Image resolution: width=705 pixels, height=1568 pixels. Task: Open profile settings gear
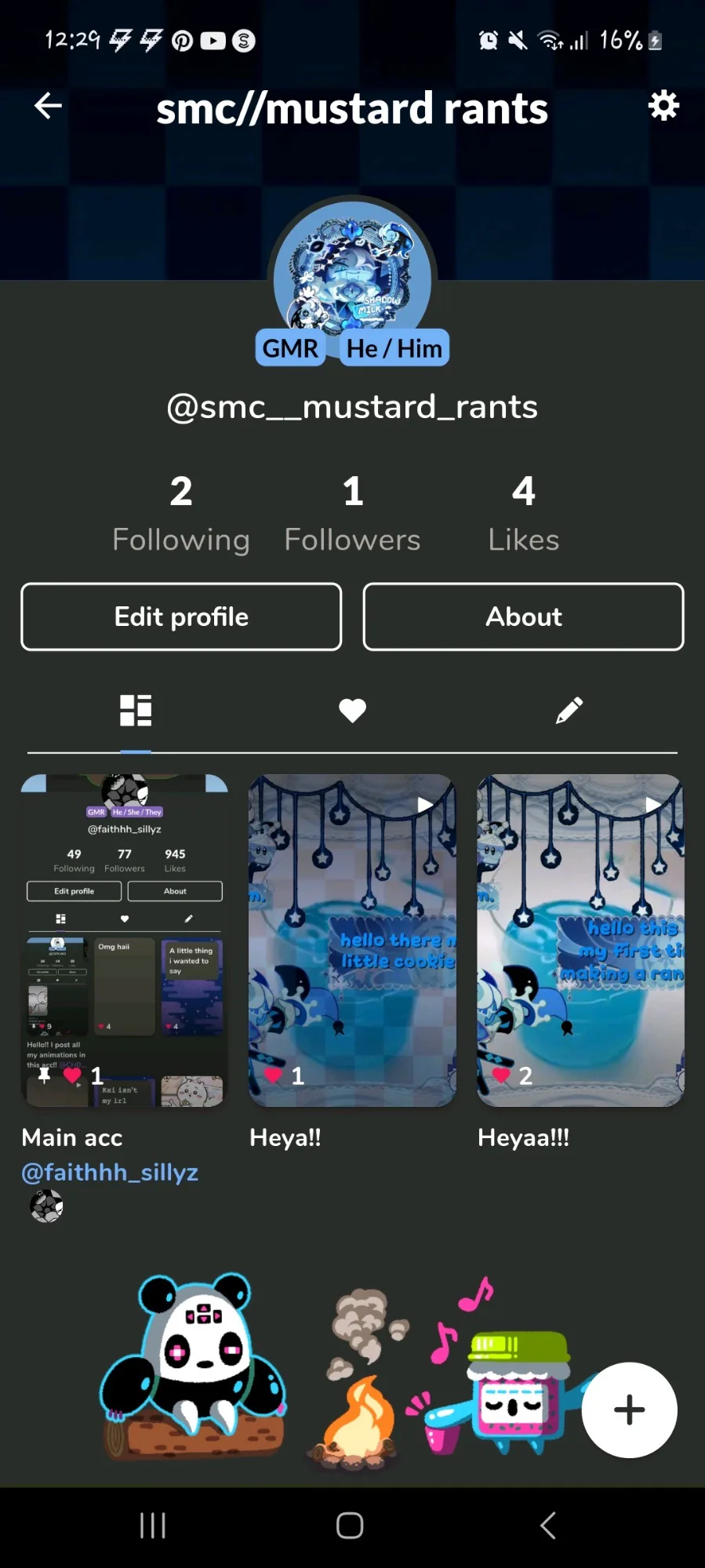click(x=663, y=106)
